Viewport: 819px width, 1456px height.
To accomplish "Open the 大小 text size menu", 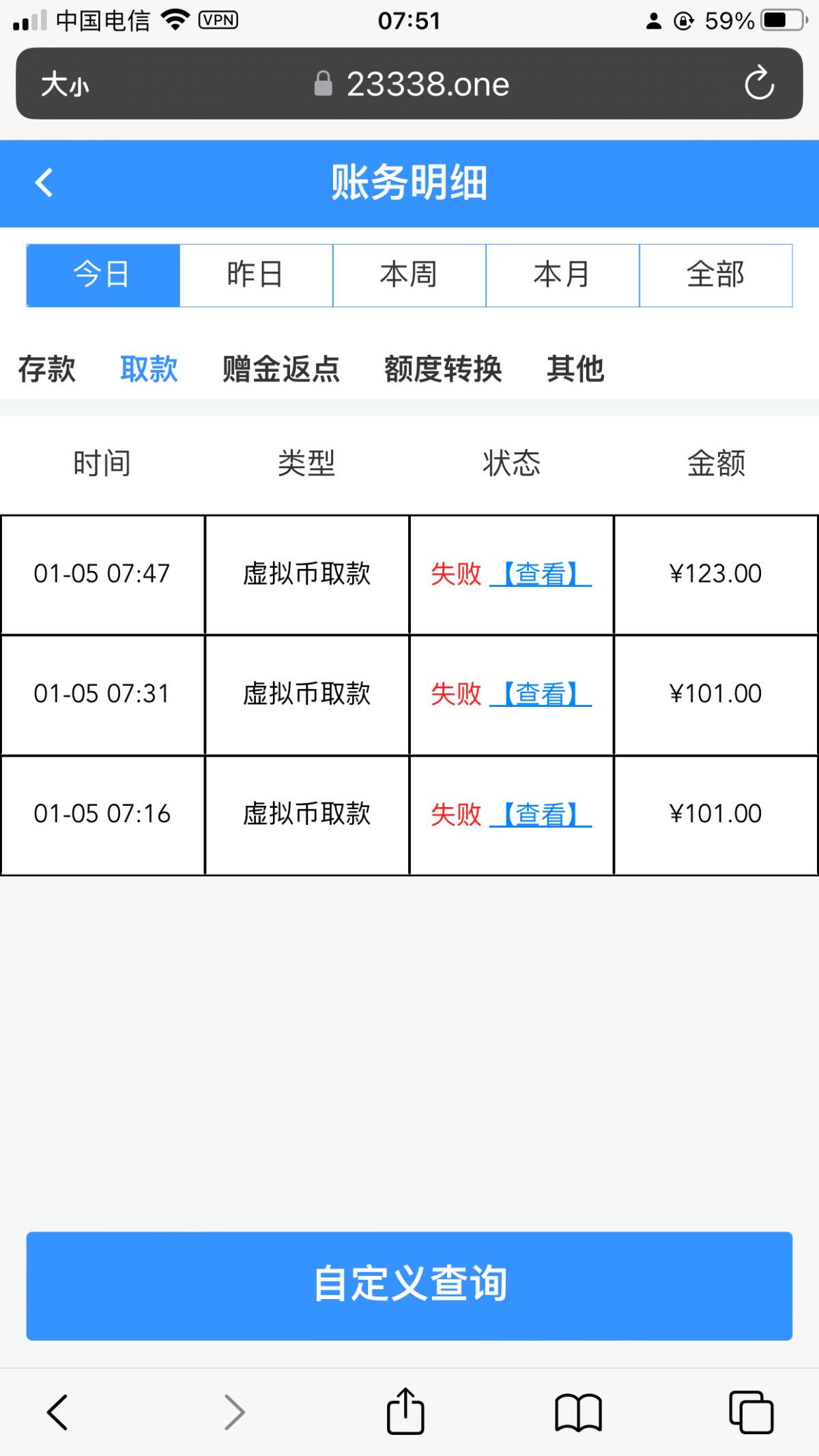I will pyautogui.click(x=65, y=85).
